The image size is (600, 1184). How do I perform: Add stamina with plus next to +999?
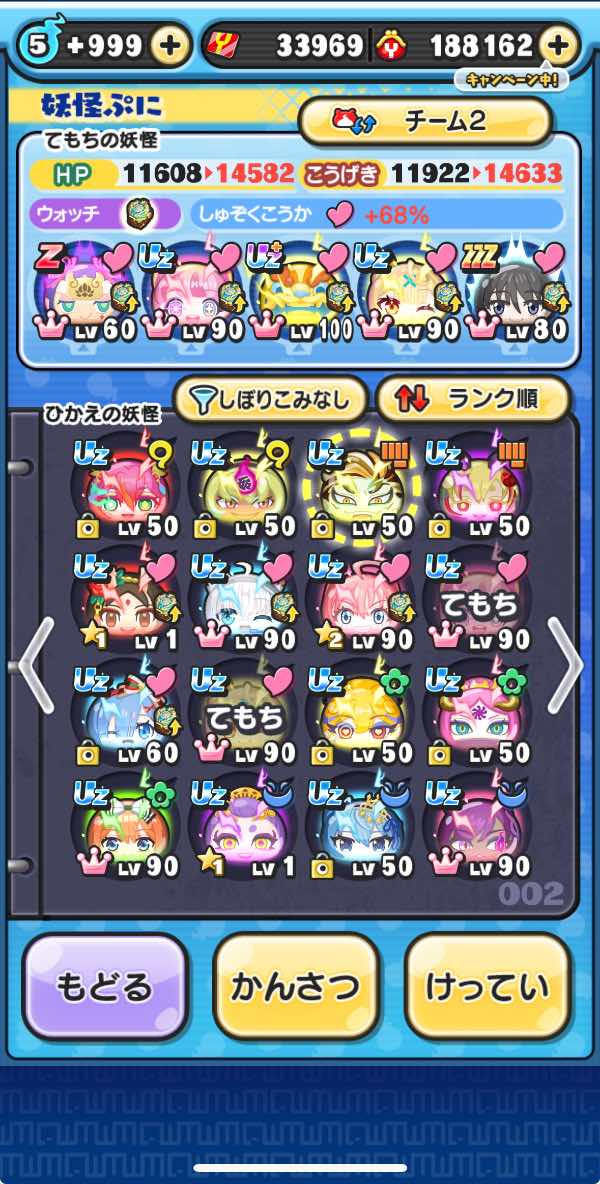coord(169,45)
